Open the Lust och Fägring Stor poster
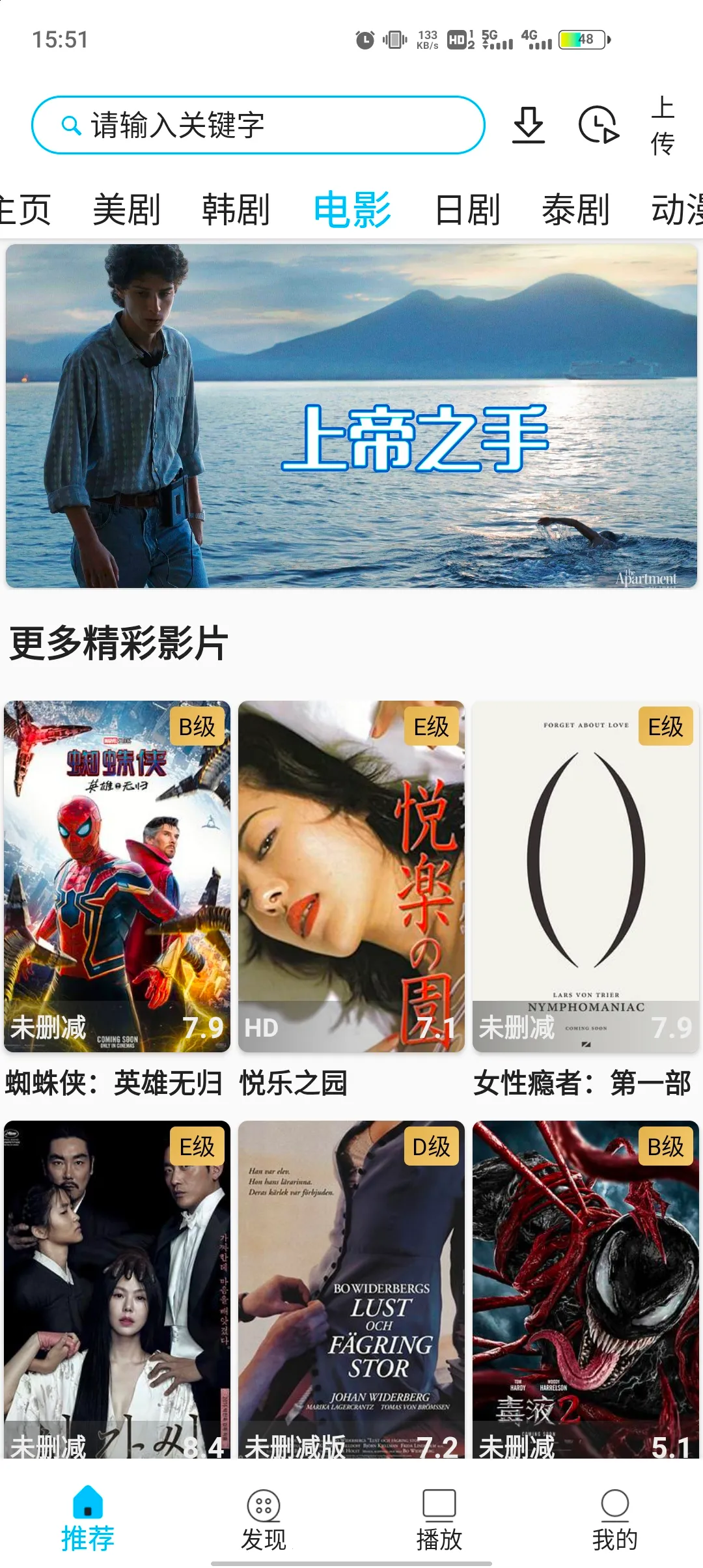Viewport: 703px width, 1568px height. pos(351,1289)
